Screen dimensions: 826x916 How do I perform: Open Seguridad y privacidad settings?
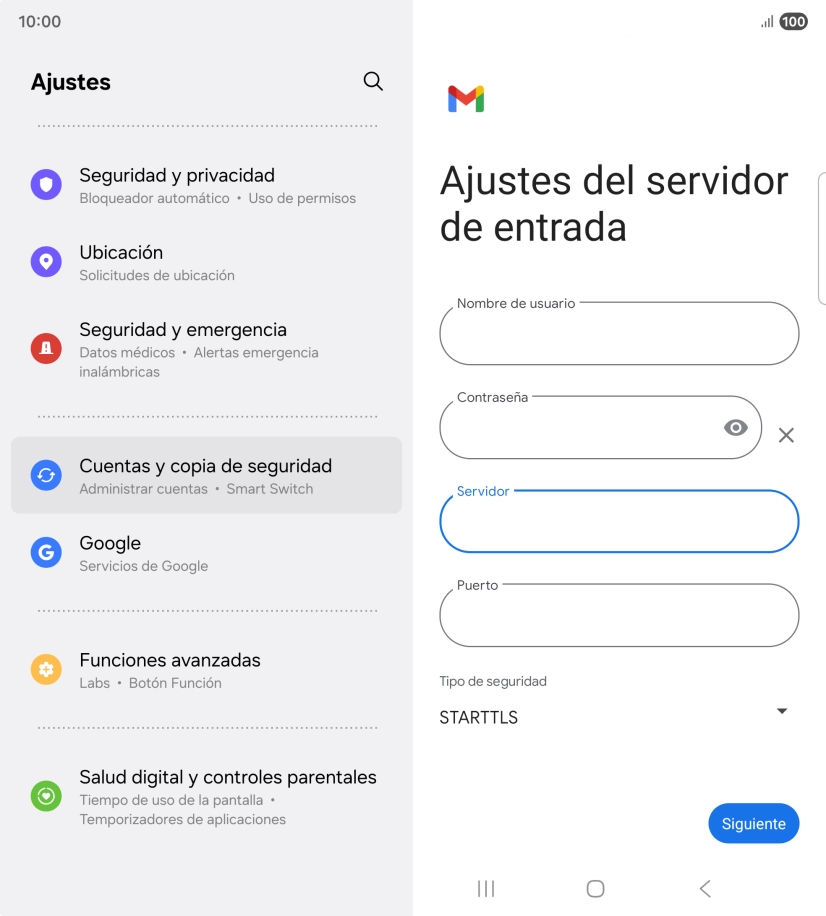206,185
